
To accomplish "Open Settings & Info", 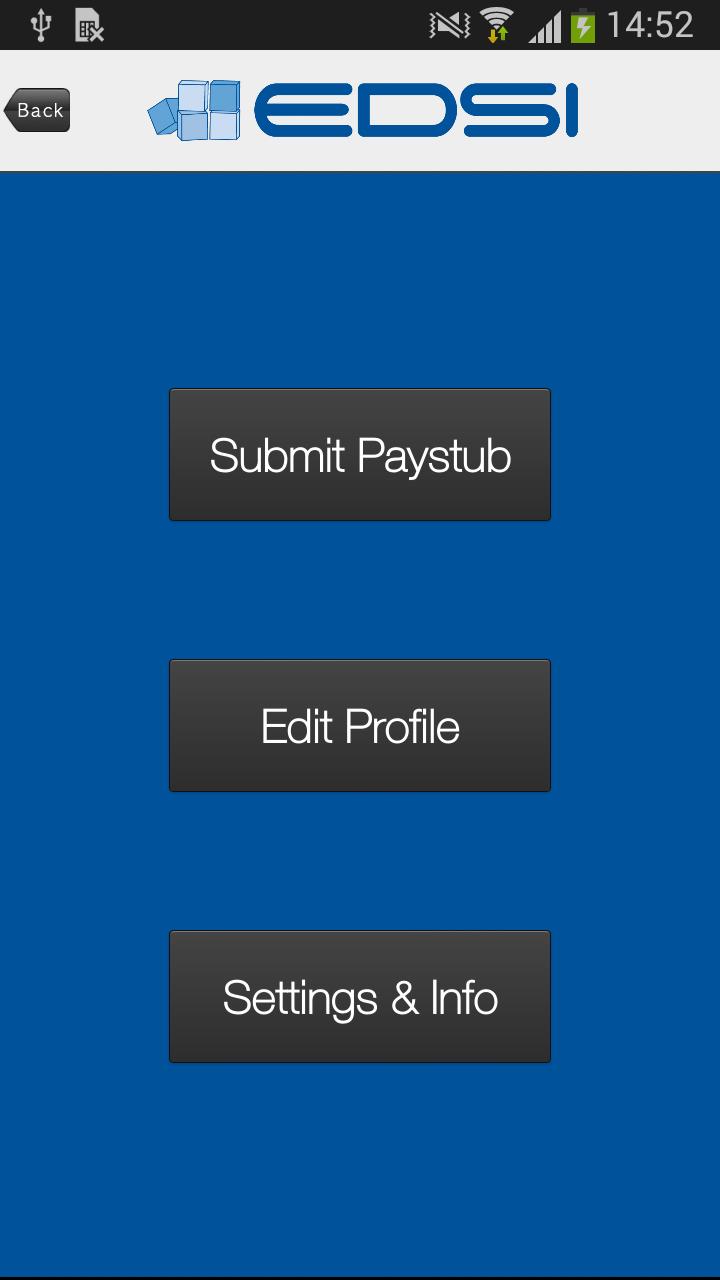I will pyautogui.click(x=360, y=997).
